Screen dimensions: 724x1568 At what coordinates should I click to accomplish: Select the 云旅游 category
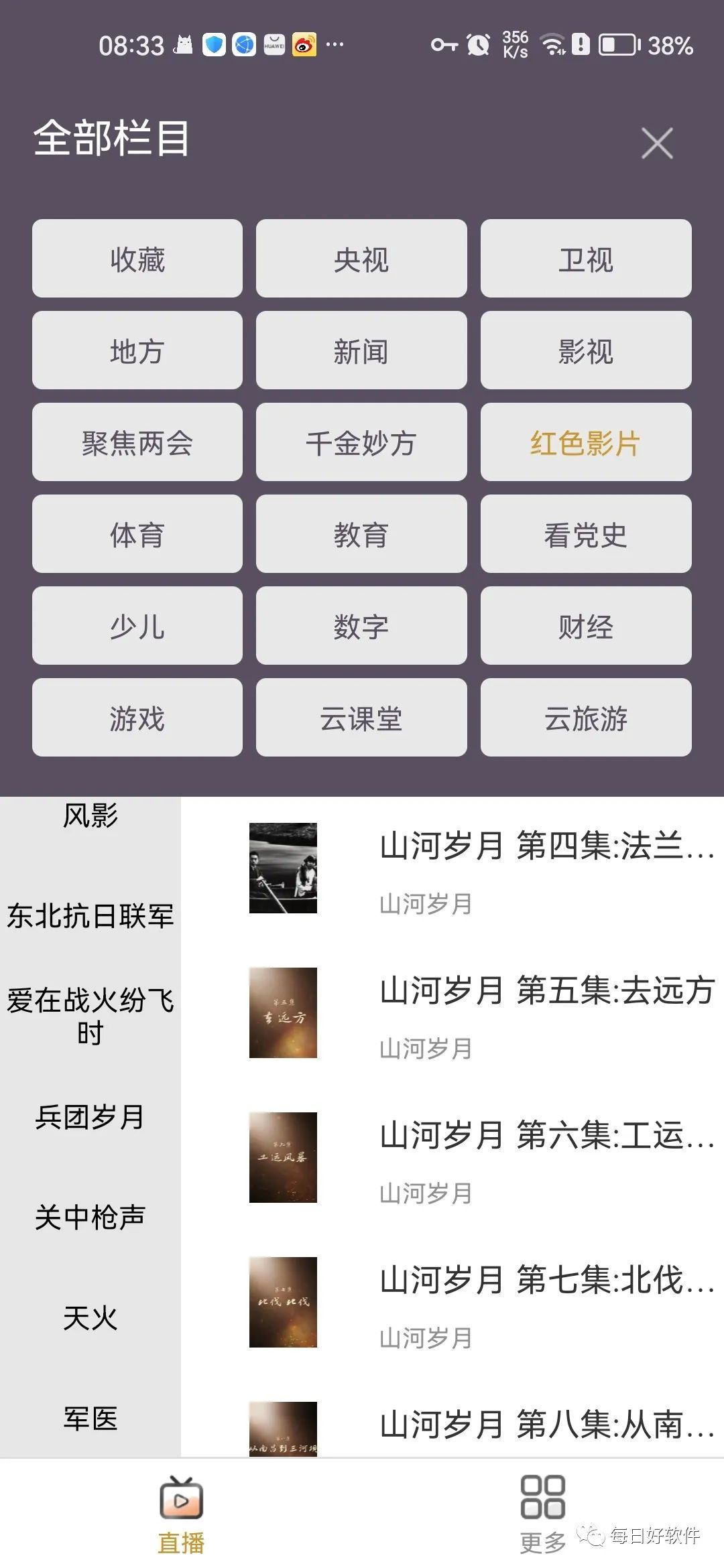pos(586,718)
